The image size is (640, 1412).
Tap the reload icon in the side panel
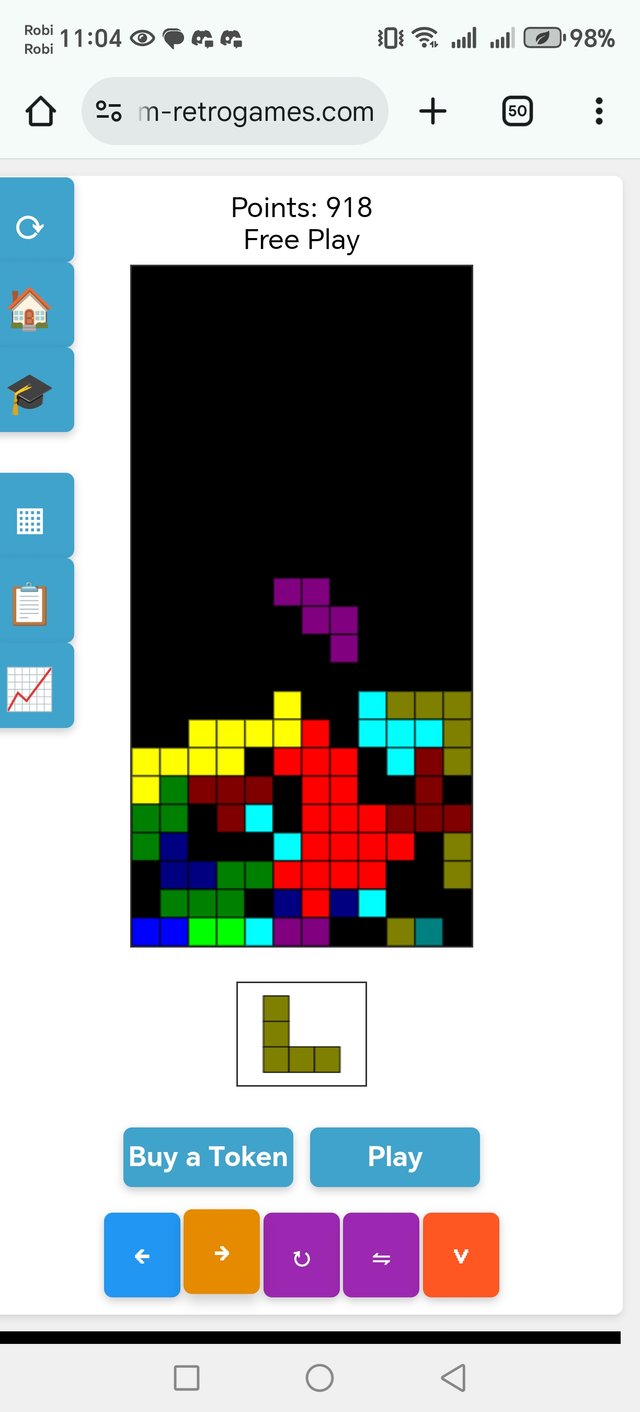31,227
